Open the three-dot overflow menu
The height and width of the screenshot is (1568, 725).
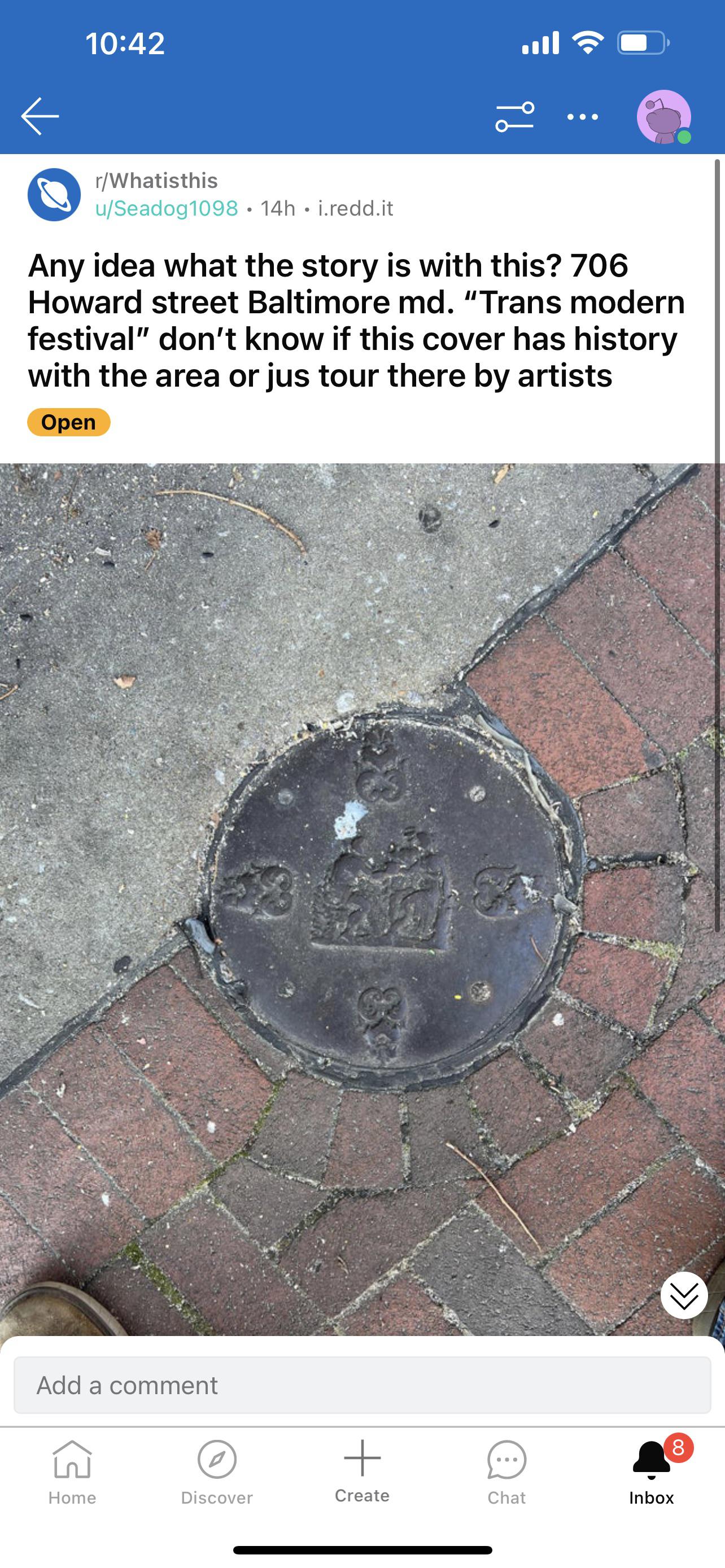pyautogui.click(x=583, y=116)
